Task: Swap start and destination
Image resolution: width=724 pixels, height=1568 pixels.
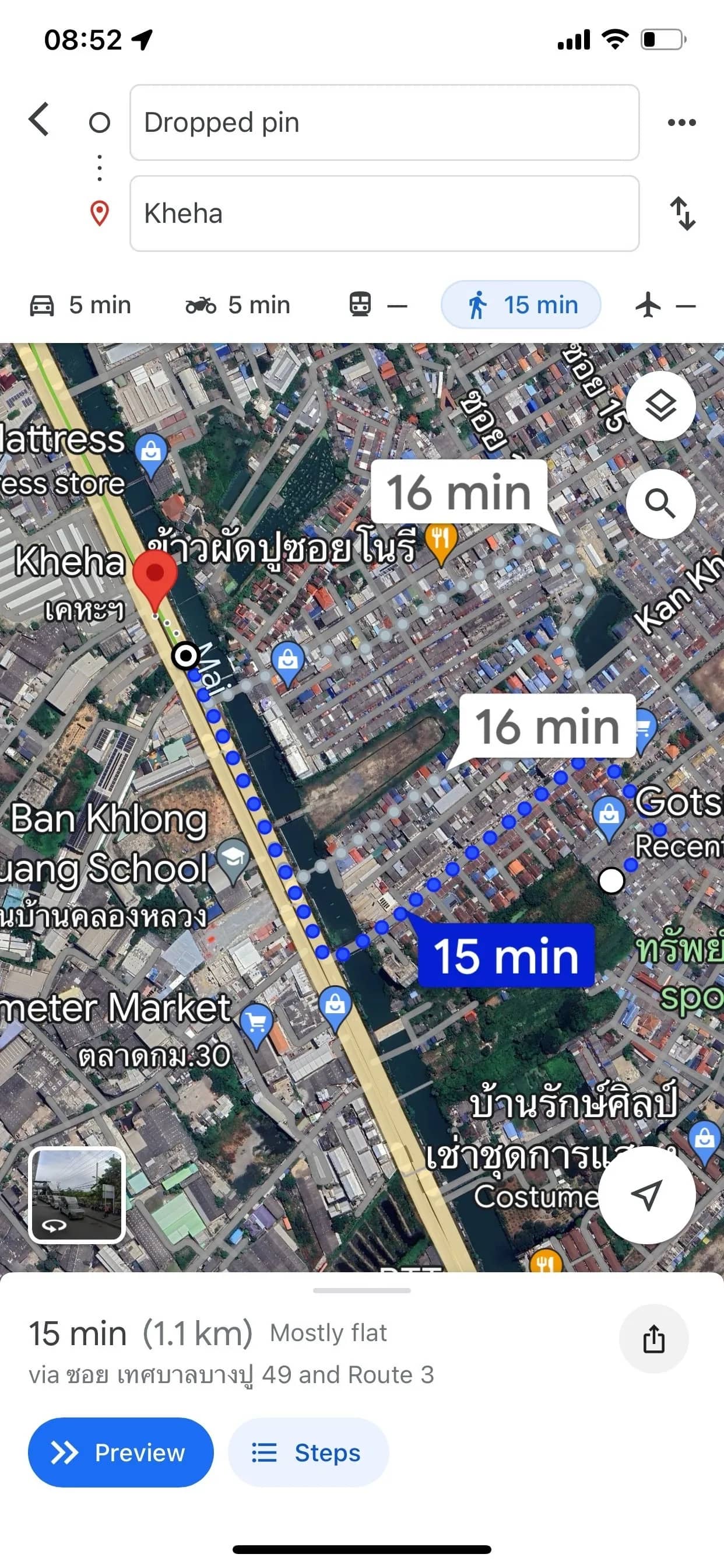Action: [x=683, y=213]
